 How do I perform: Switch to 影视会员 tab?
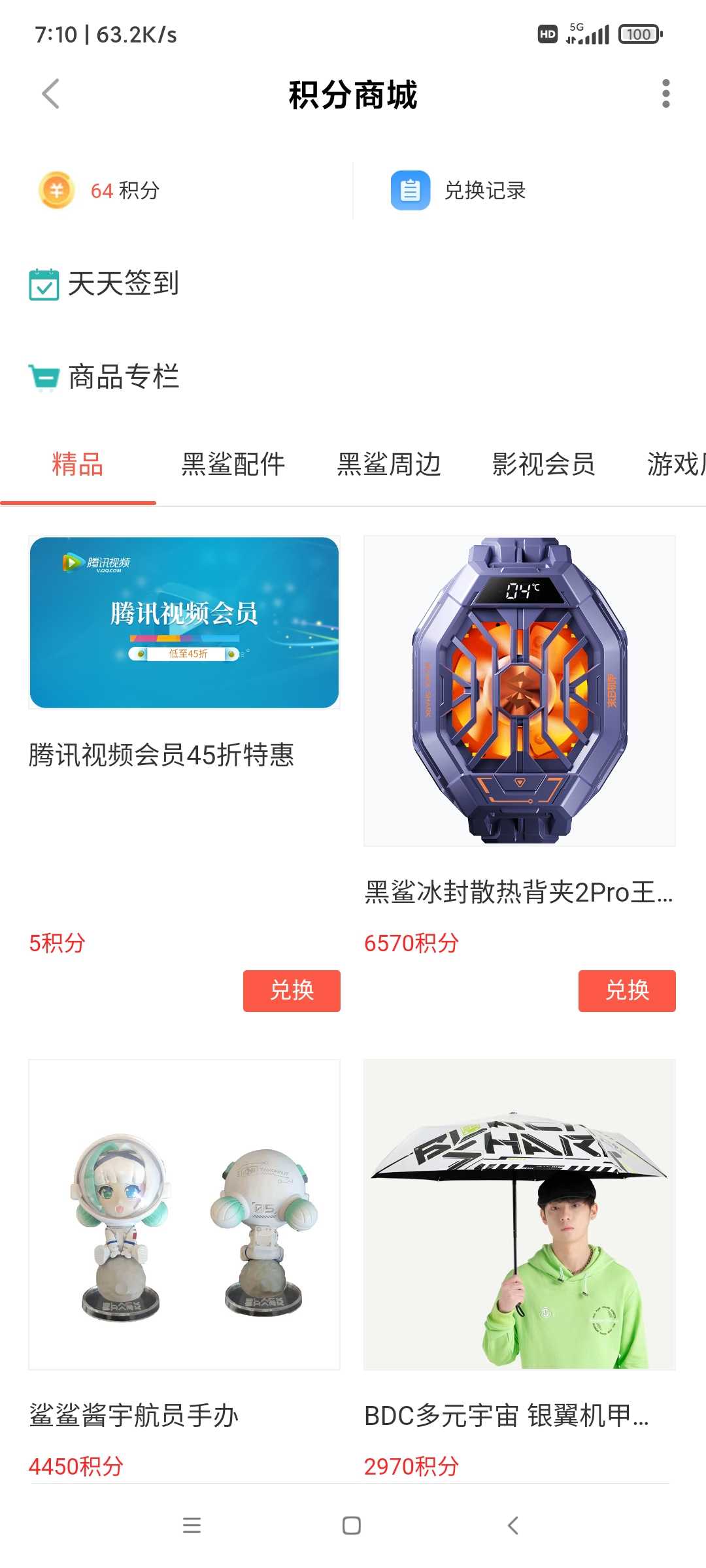pos(543,465)
